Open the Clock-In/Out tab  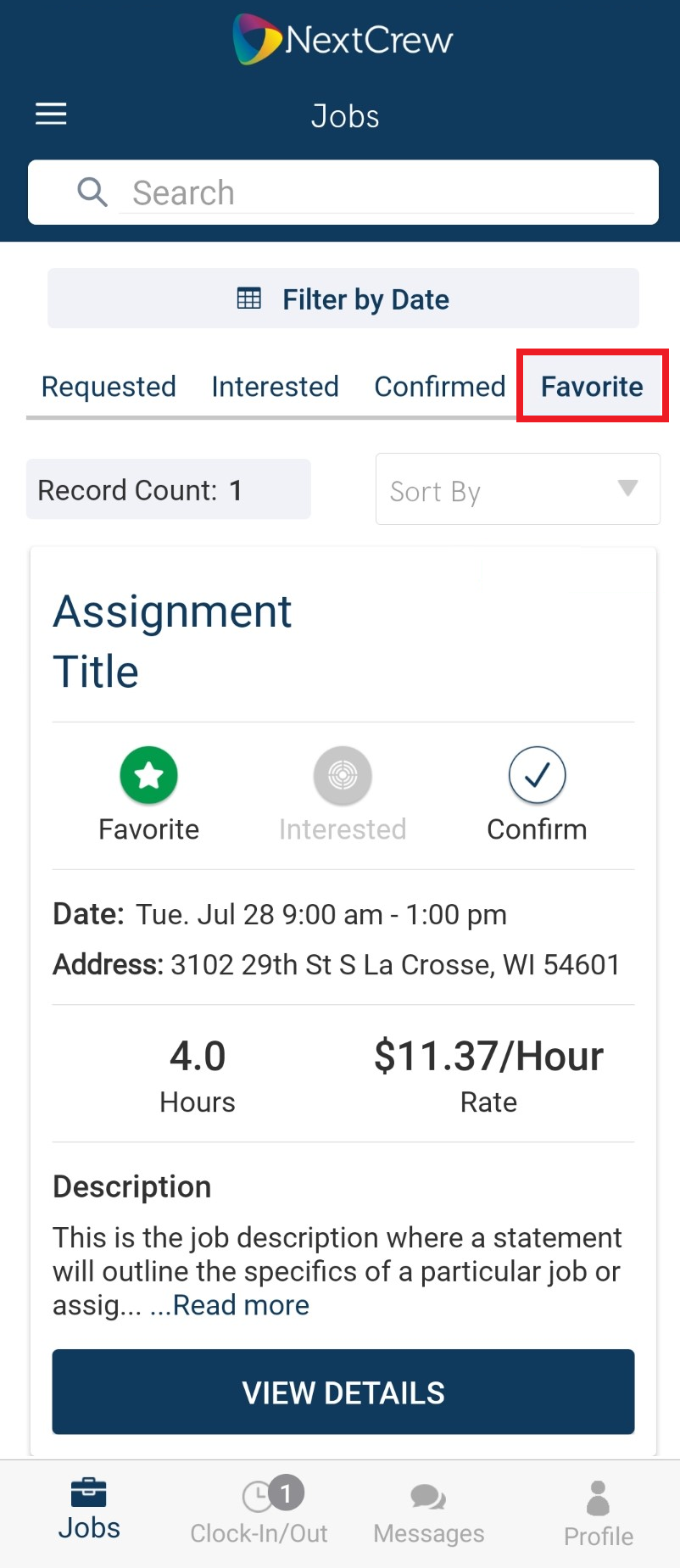(259, 1512)
